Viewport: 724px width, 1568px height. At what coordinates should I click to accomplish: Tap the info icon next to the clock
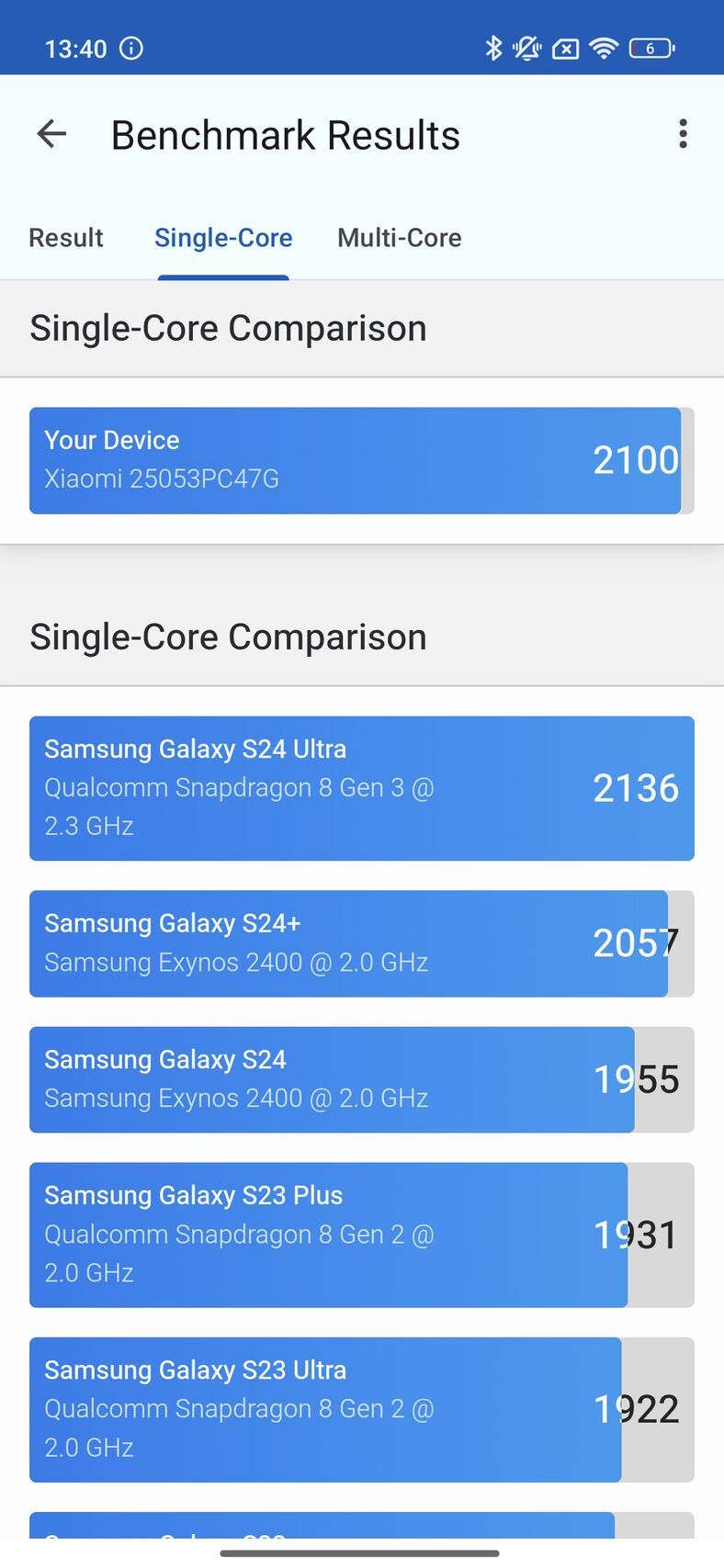click(133, 48)
